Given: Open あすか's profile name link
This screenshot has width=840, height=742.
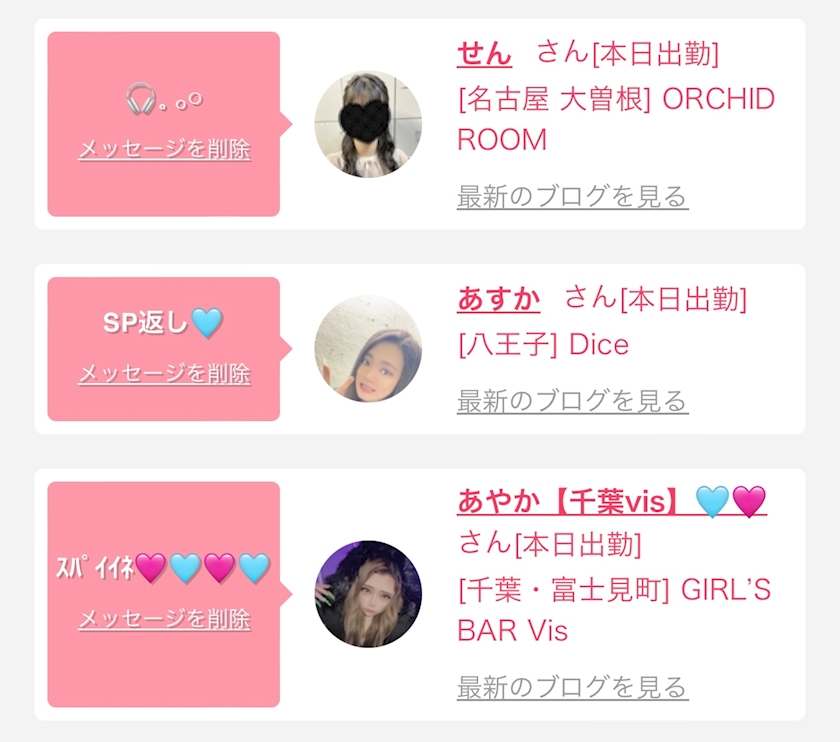Looking at the screenshot, I should 498,299.
